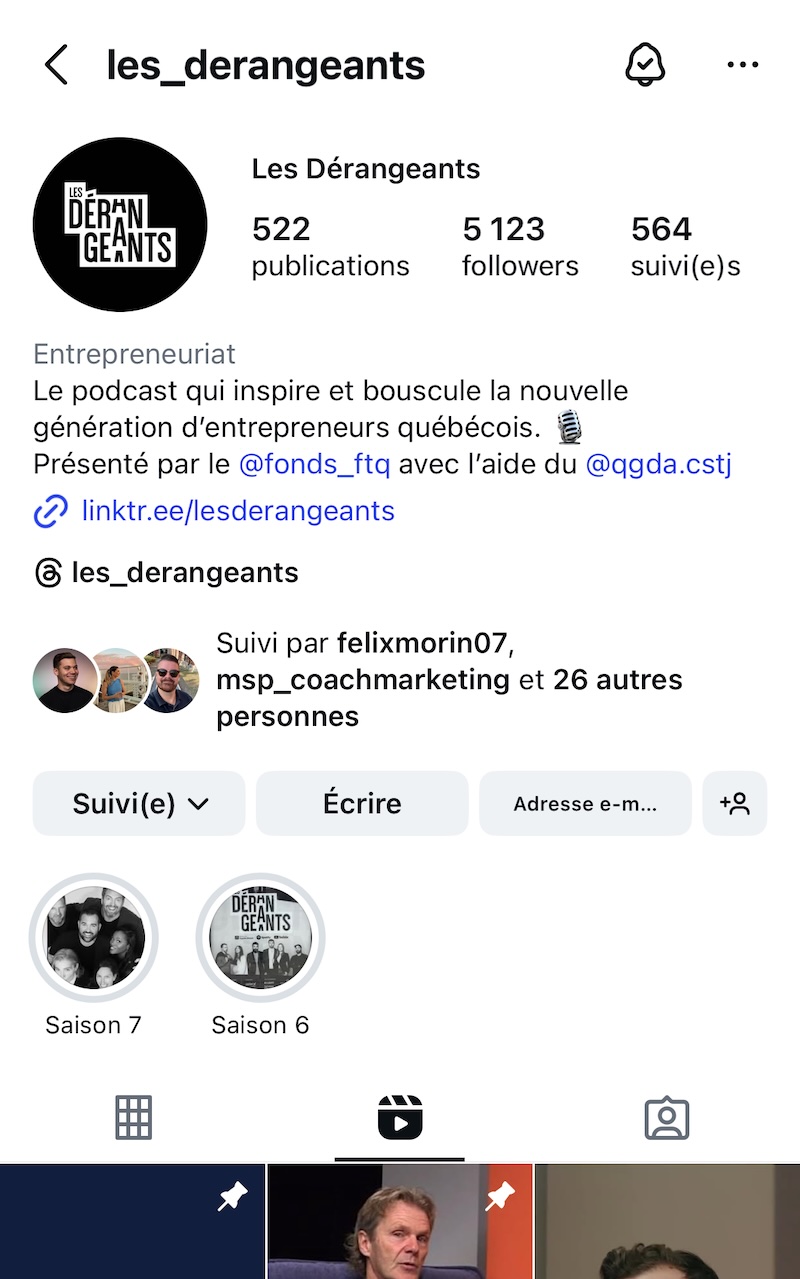This screenshot has width=800, height=1279.
Task: View the 564 suivi(e)s list
Action: click(685, 246)
